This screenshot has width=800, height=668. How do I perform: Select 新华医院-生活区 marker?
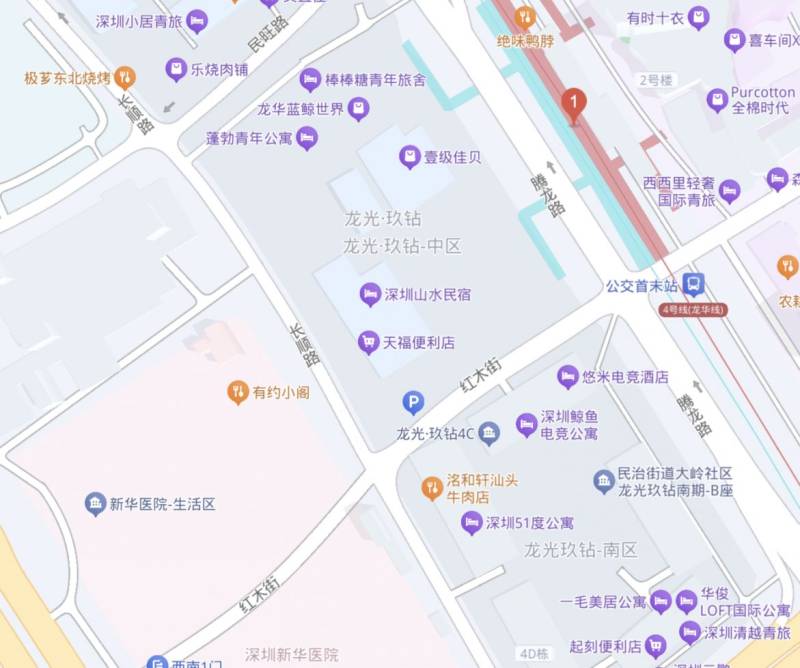[x=95, y=504]
